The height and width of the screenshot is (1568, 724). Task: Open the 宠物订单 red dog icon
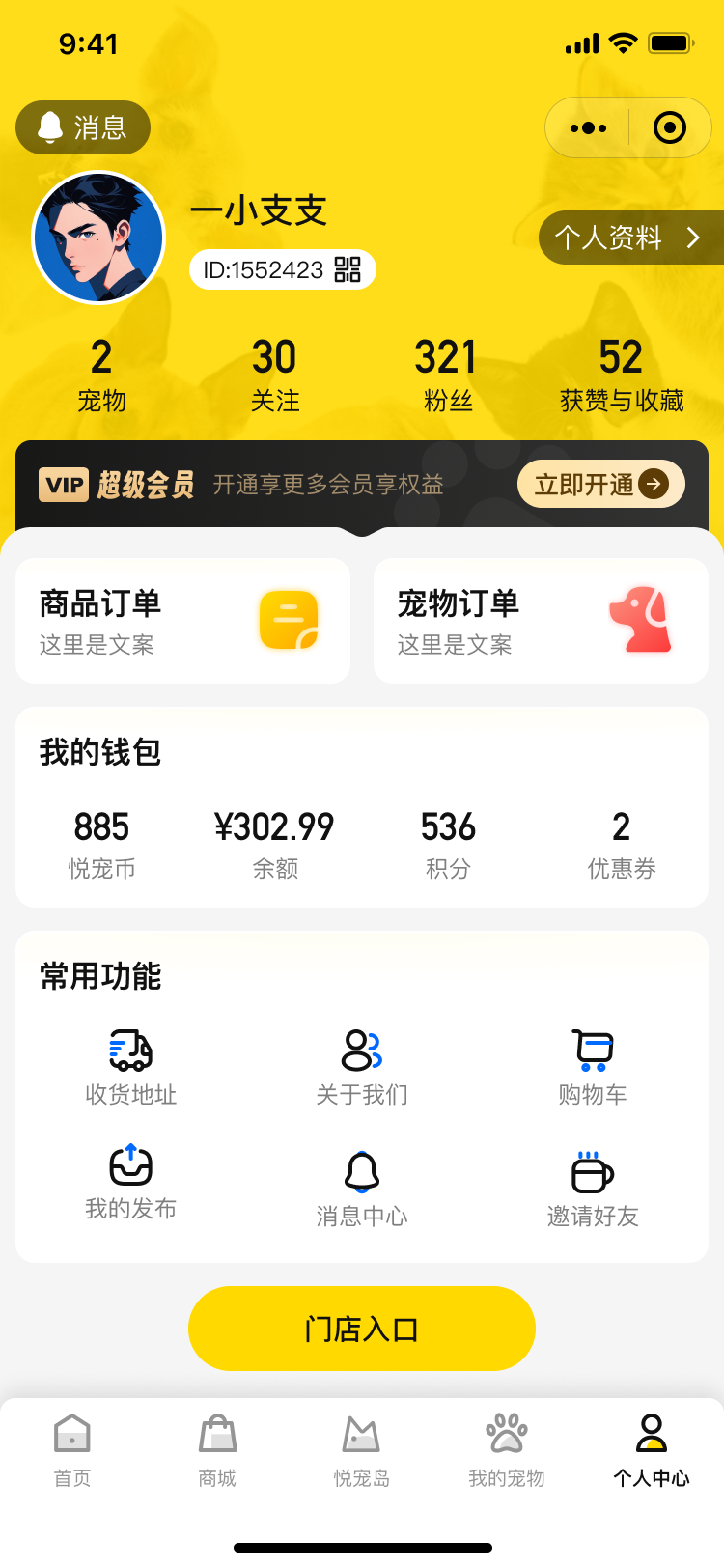tap(639, 618)
